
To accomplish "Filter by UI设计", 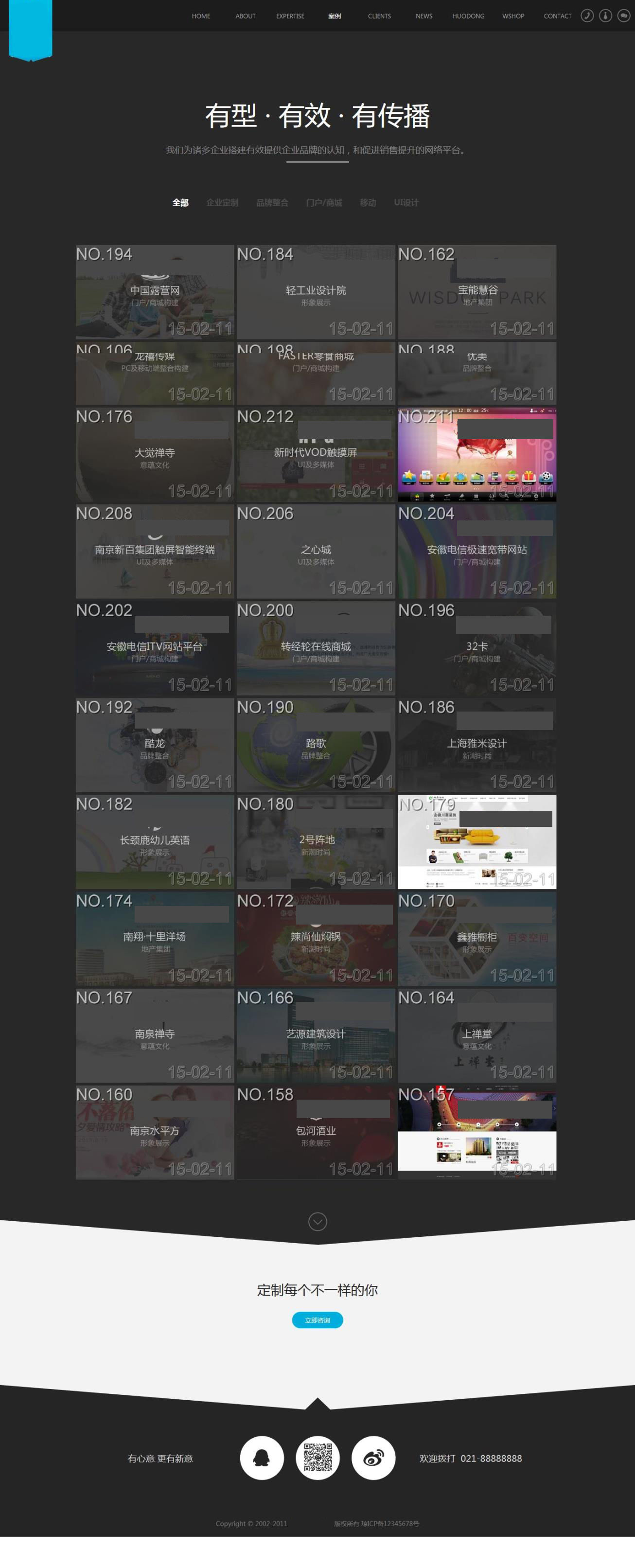I will 406,203.
